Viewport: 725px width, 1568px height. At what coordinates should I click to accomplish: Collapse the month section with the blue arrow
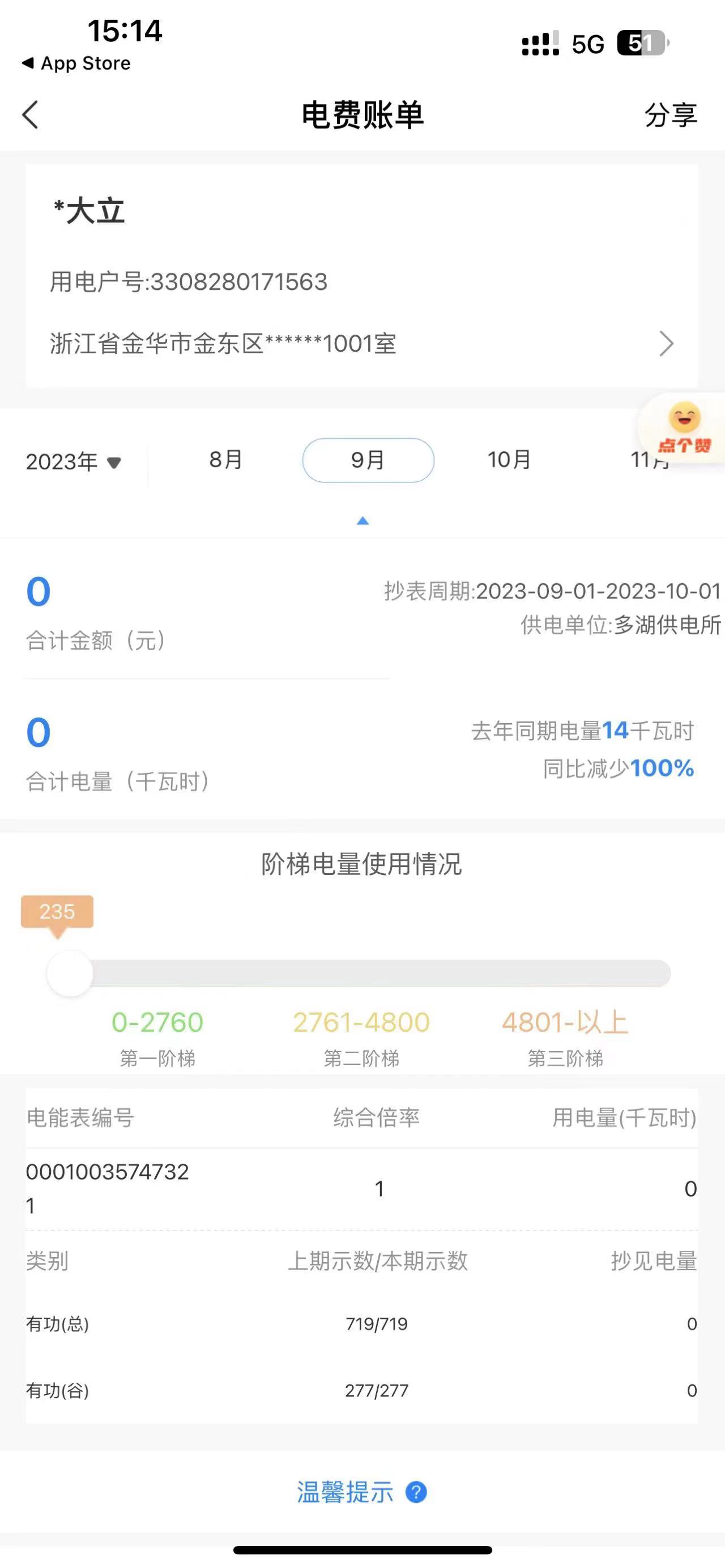[x=363, y=520]
